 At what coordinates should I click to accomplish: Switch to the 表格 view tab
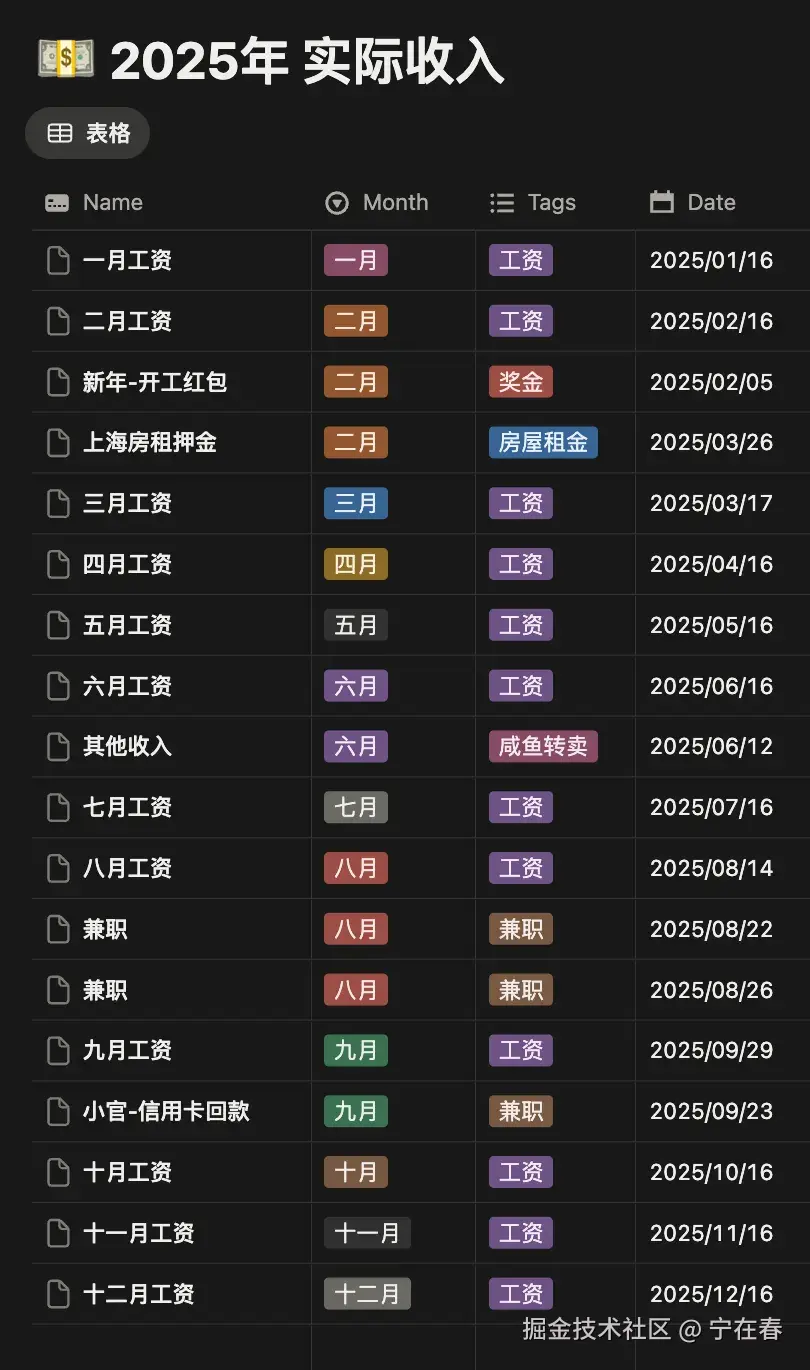coord(88,133)
